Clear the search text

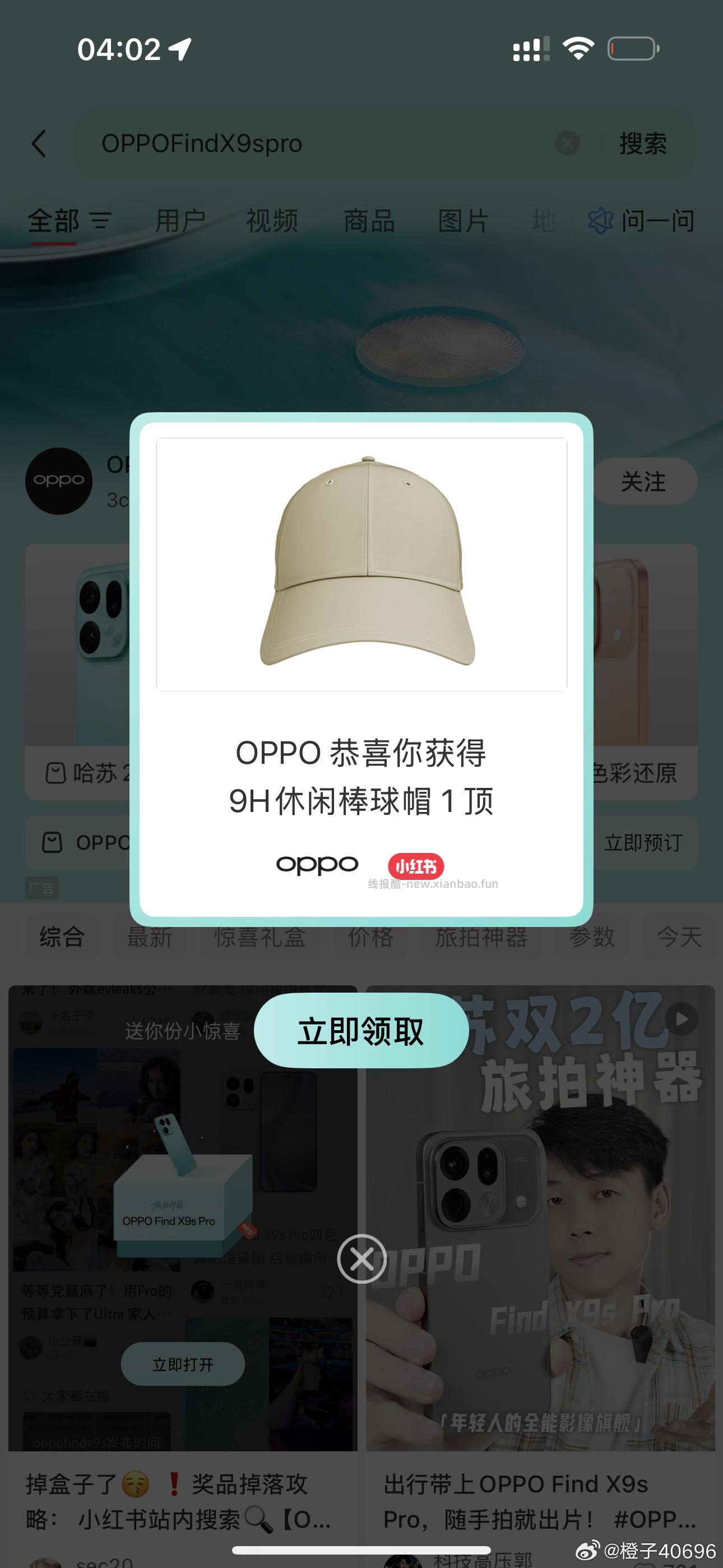click(x=567, y=144)
